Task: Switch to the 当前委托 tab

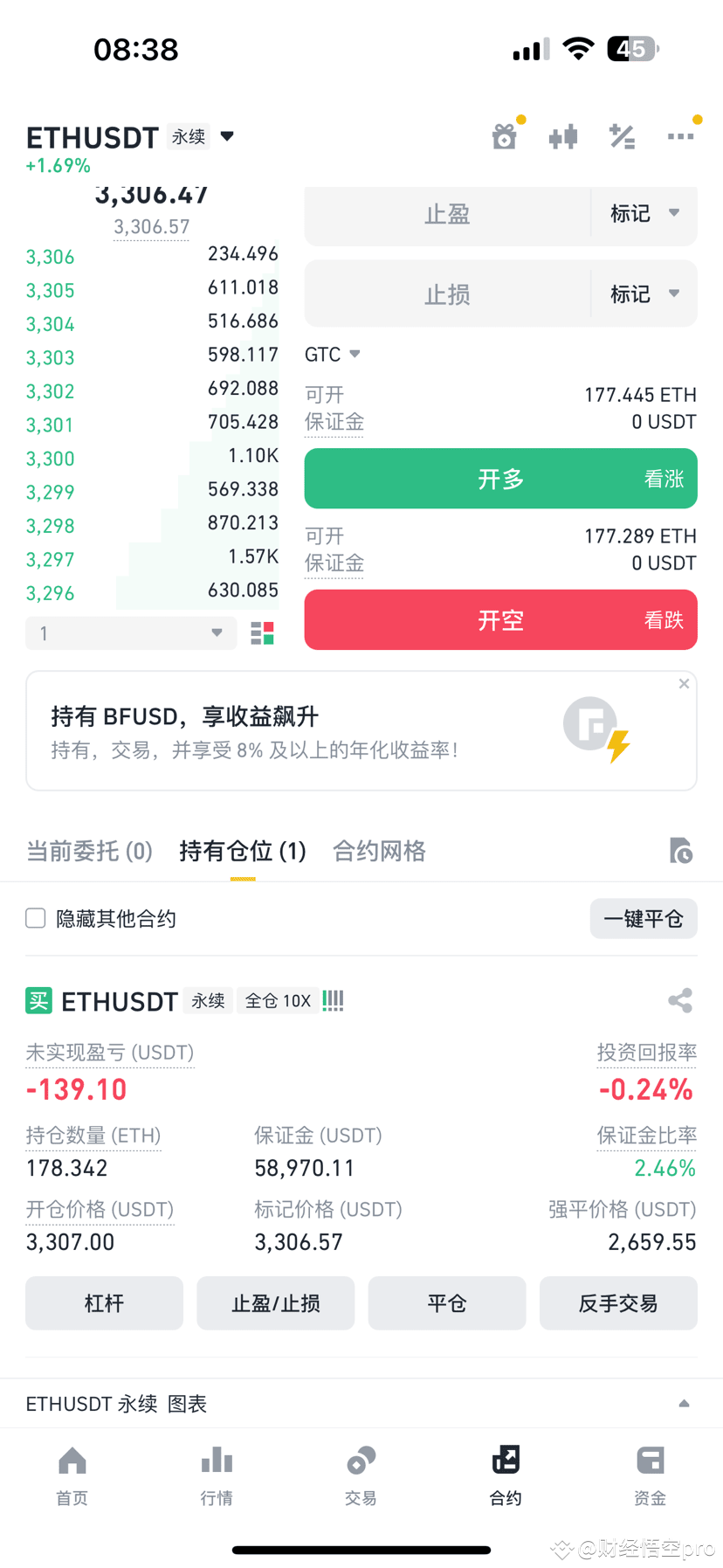Action: pyautogui.click(x=89, y=851)
